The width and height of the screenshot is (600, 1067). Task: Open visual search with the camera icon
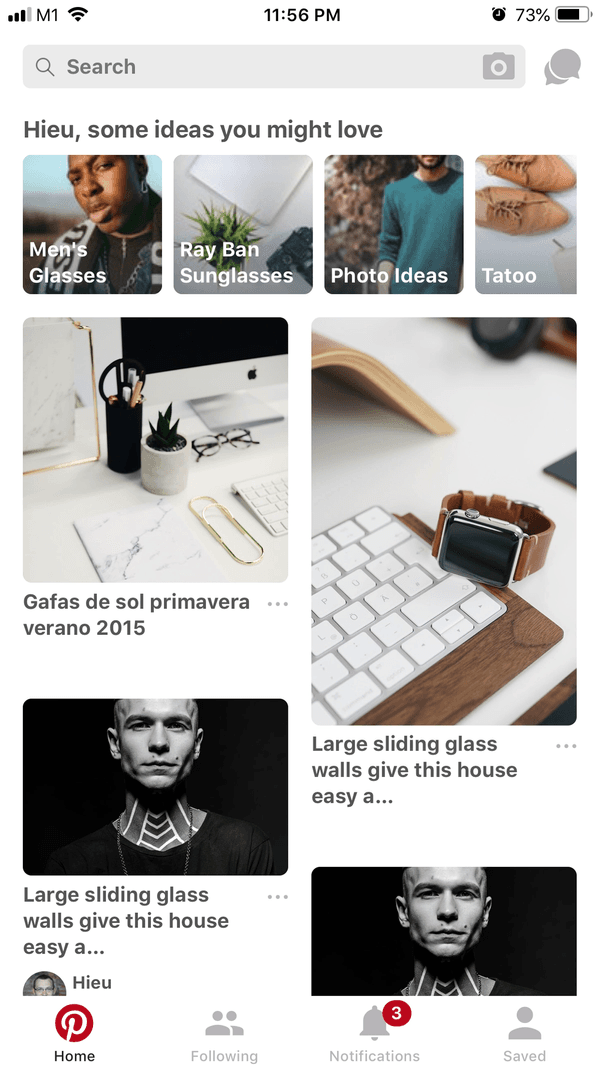pyautogui.click(x=499, y=67)
